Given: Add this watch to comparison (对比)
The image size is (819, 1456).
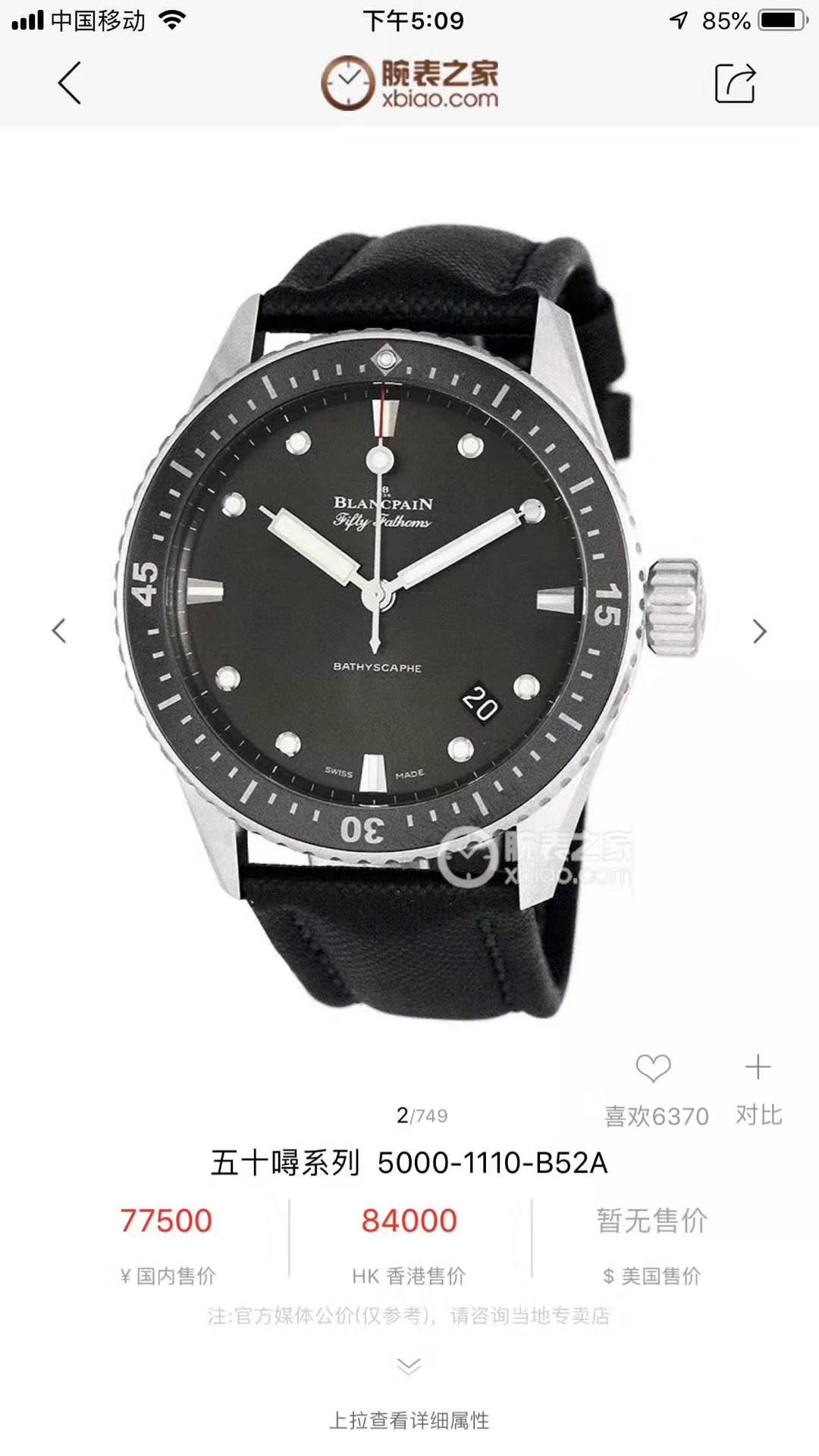Looking at the screenshot, I should tap(758, 1068).
